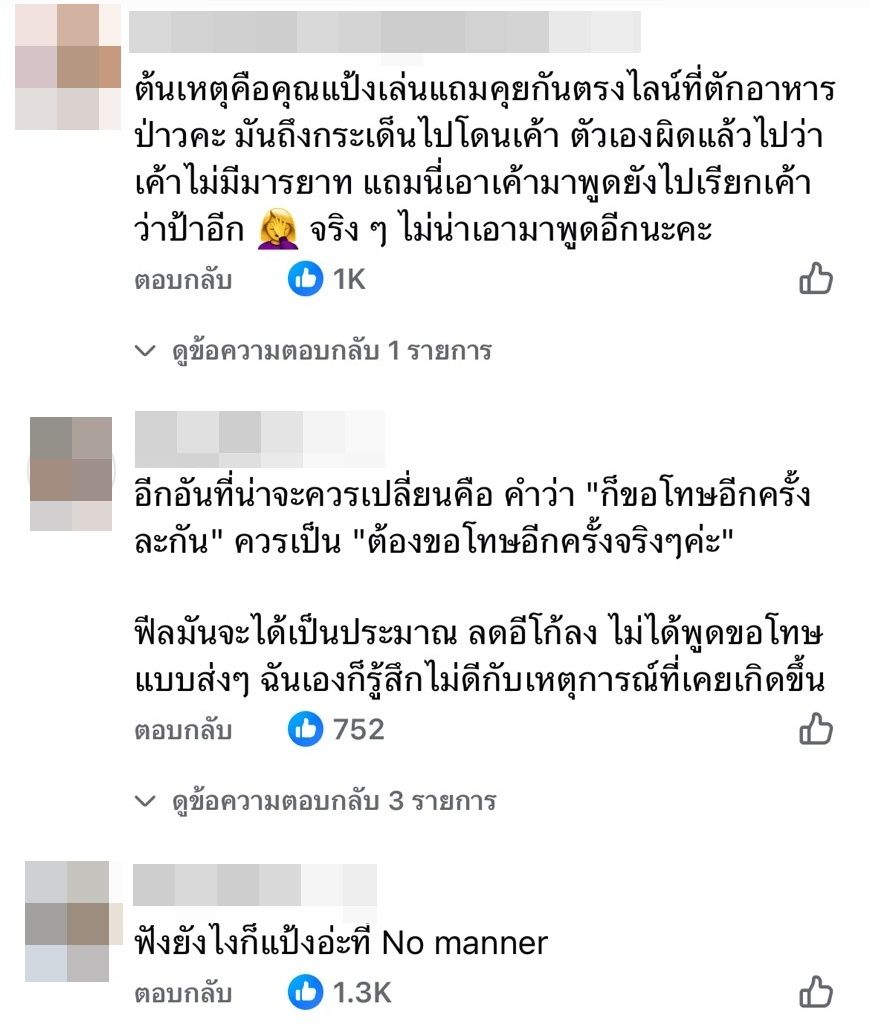The height and width of the screenshot is (1035, 870).
Task: Like the comment with 1K reactions
Action: (816, 280)
